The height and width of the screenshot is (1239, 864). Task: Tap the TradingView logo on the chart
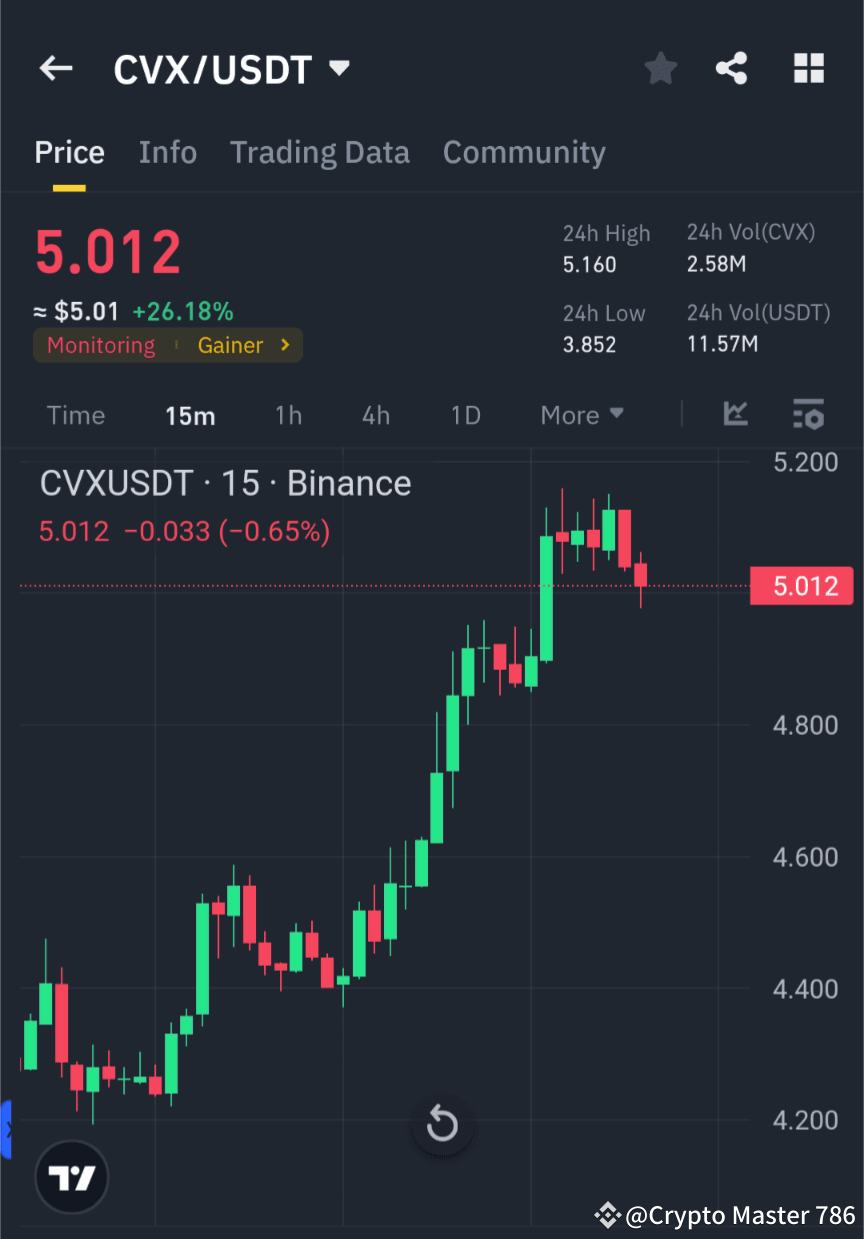coord(70,1176)
